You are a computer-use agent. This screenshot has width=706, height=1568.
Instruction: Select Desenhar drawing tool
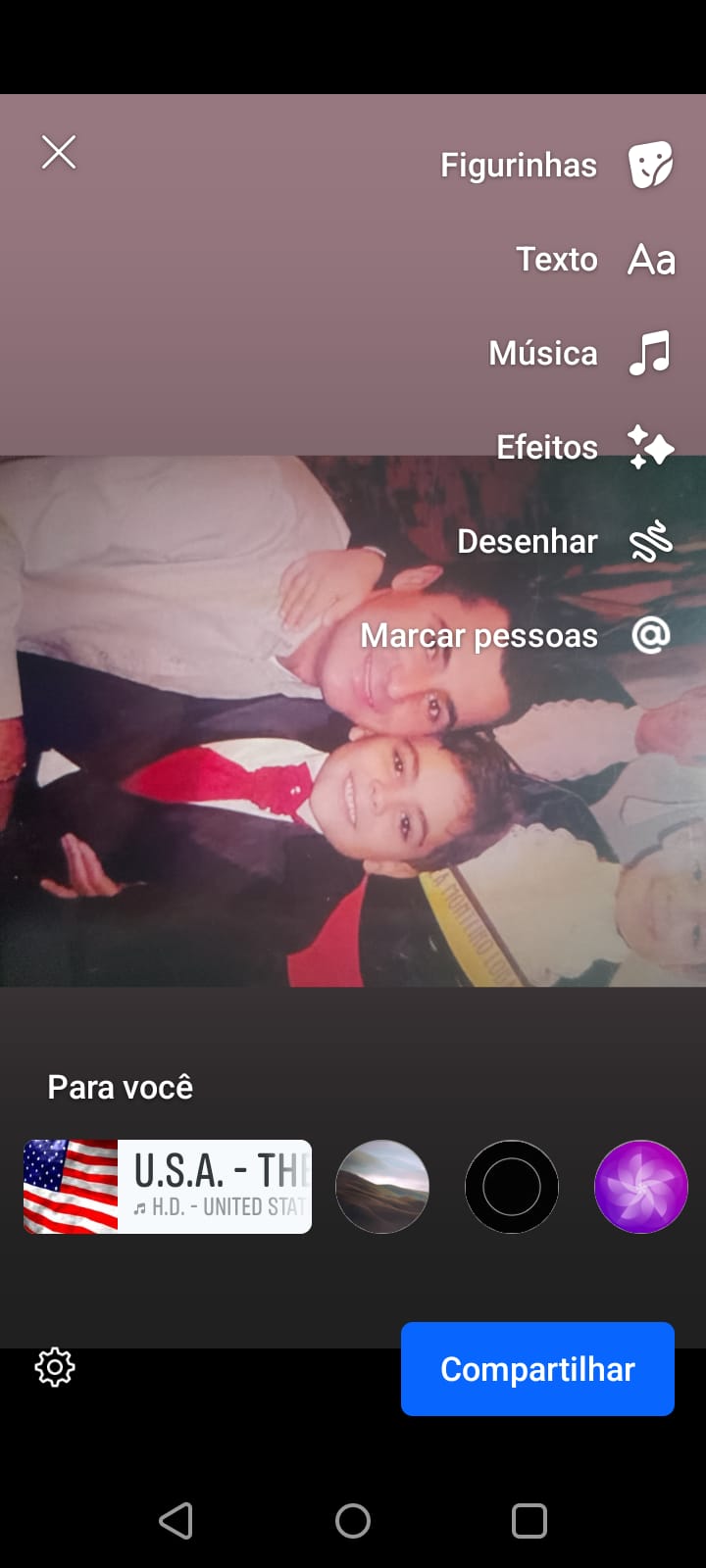pyautogui.click(x=566, y=541)
